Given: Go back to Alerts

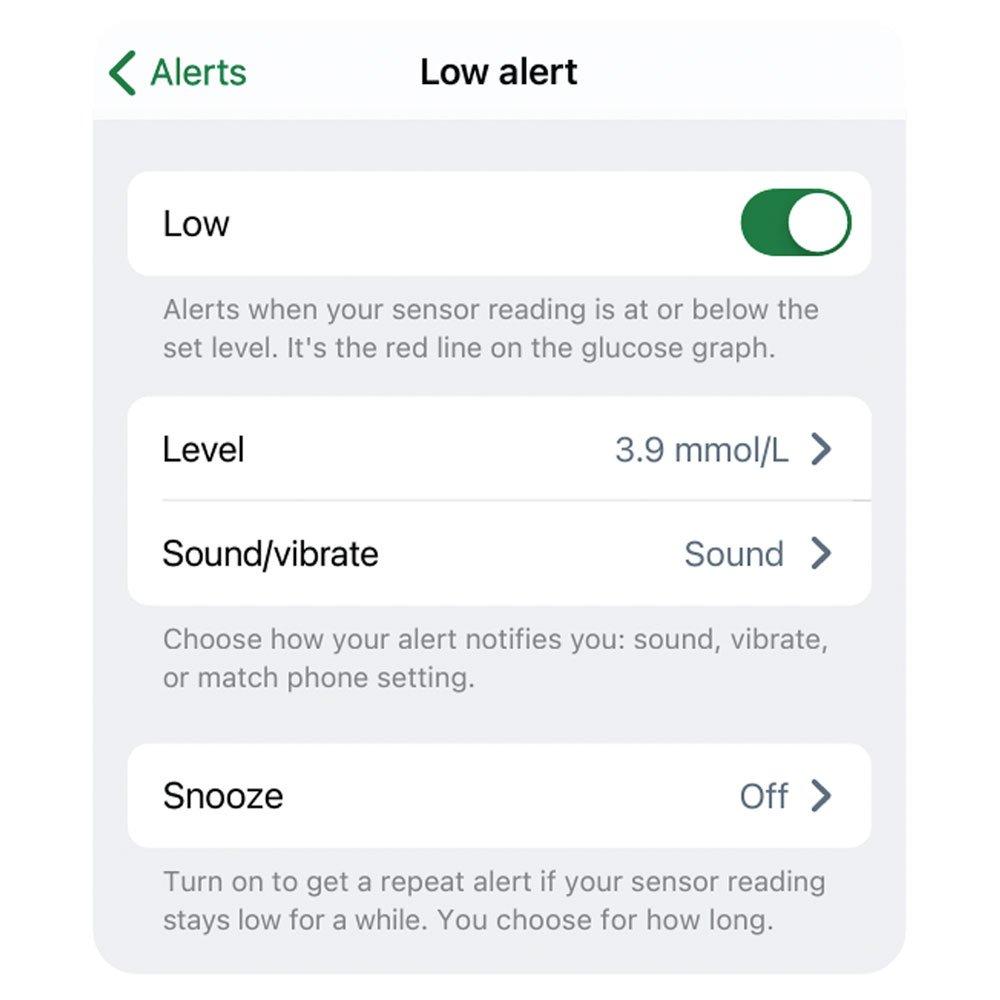Looking at the screenshot, I should click(178, 73).
